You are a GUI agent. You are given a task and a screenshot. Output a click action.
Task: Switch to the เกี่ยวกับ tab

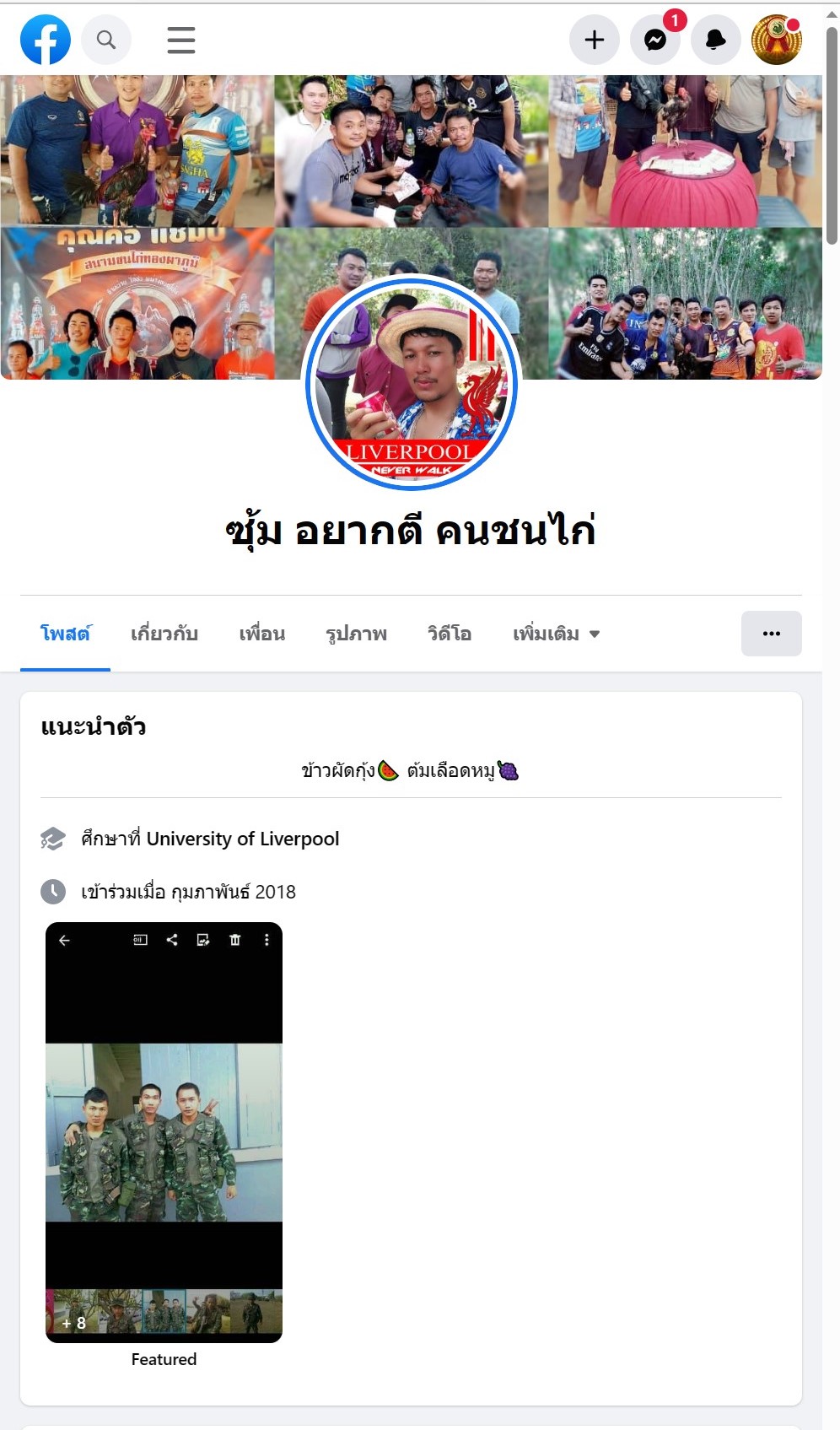pyautogui.click(x=164, y=634)
